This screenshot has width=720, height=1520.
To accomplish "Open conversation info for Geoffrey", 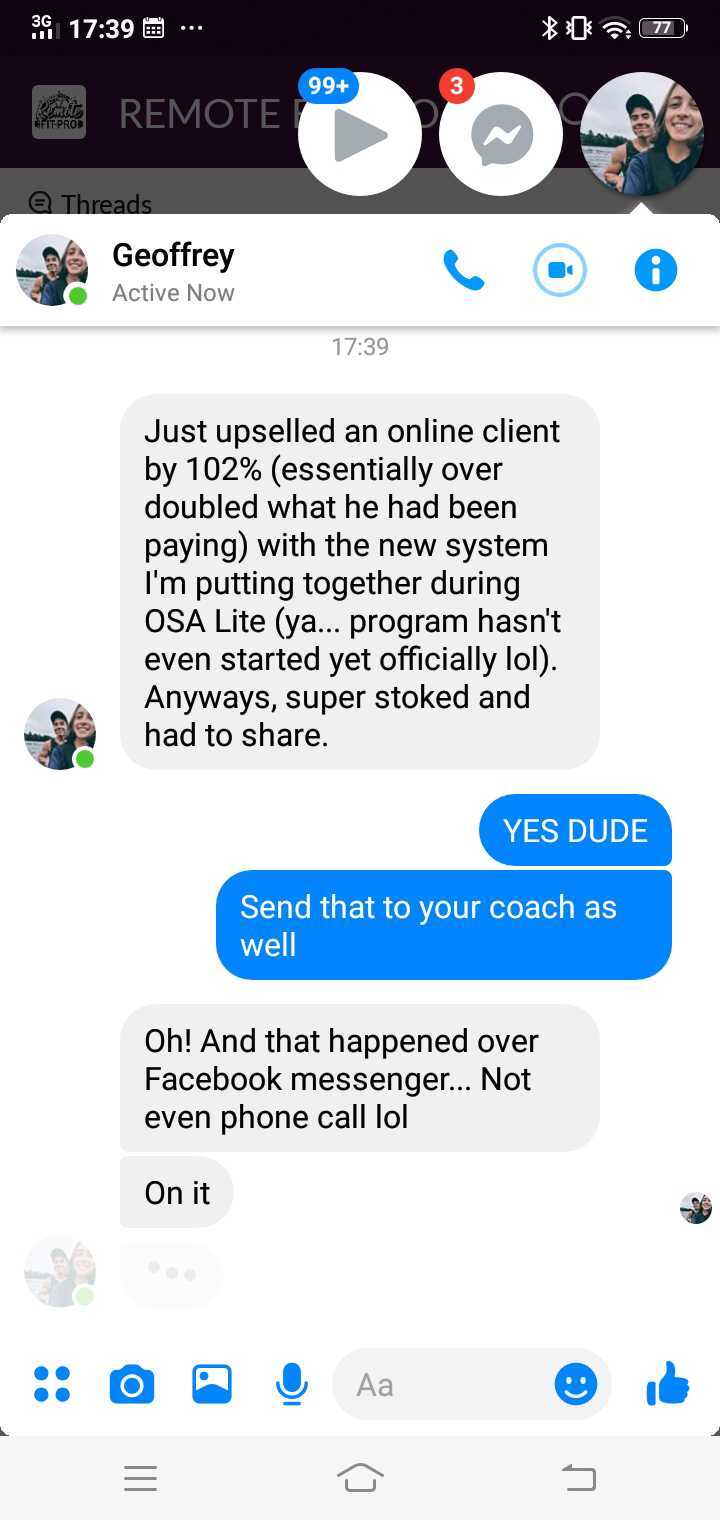I will [x=655, y=270].
